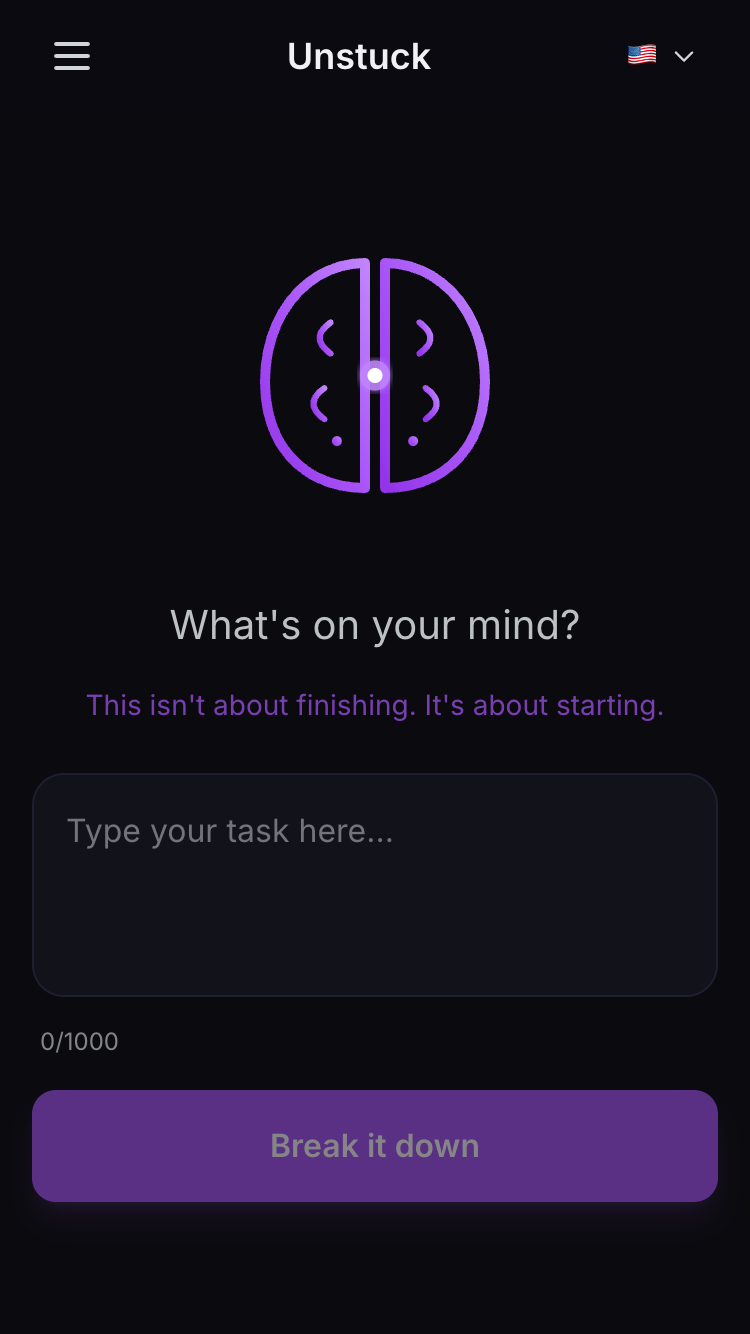Click the glowing dot in the brain logo
Viewport: 750px width, 1334px height.
pos(375,375)
